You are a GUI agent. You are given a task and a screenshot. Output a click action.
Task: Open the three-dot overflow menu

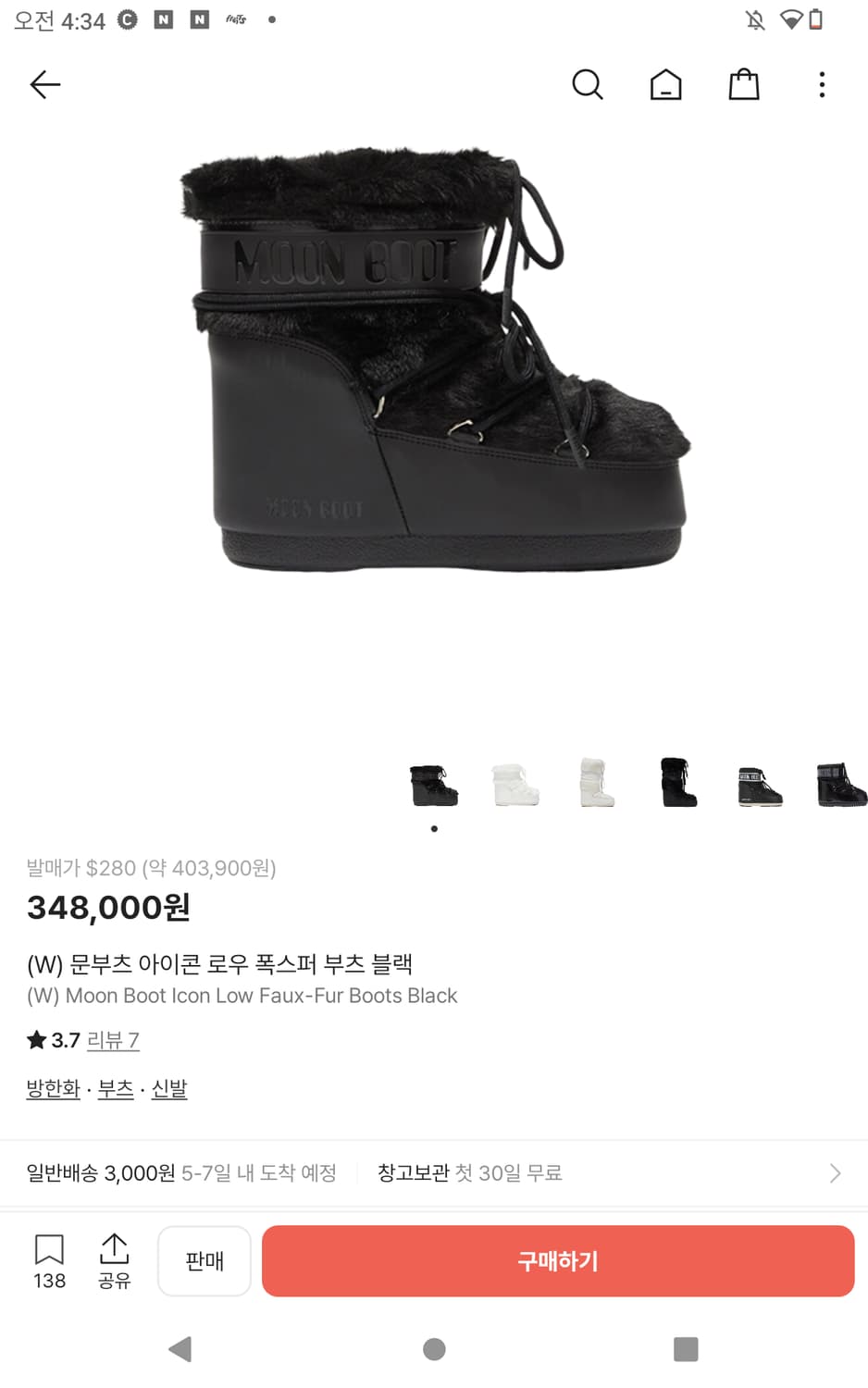click(821, 84)
